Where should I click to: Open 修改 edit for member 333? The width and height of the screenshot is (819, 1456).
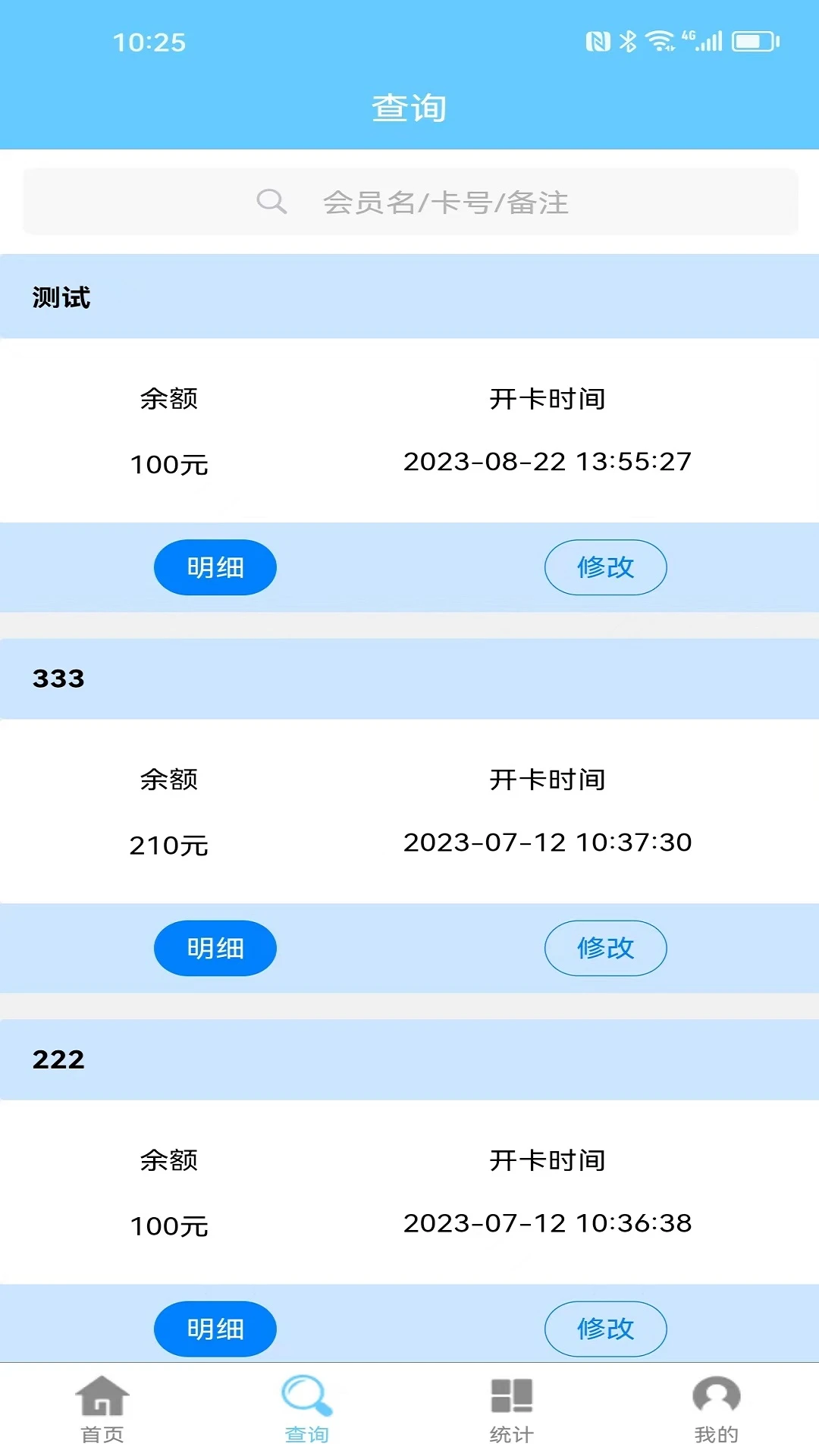tap(605, 947)
